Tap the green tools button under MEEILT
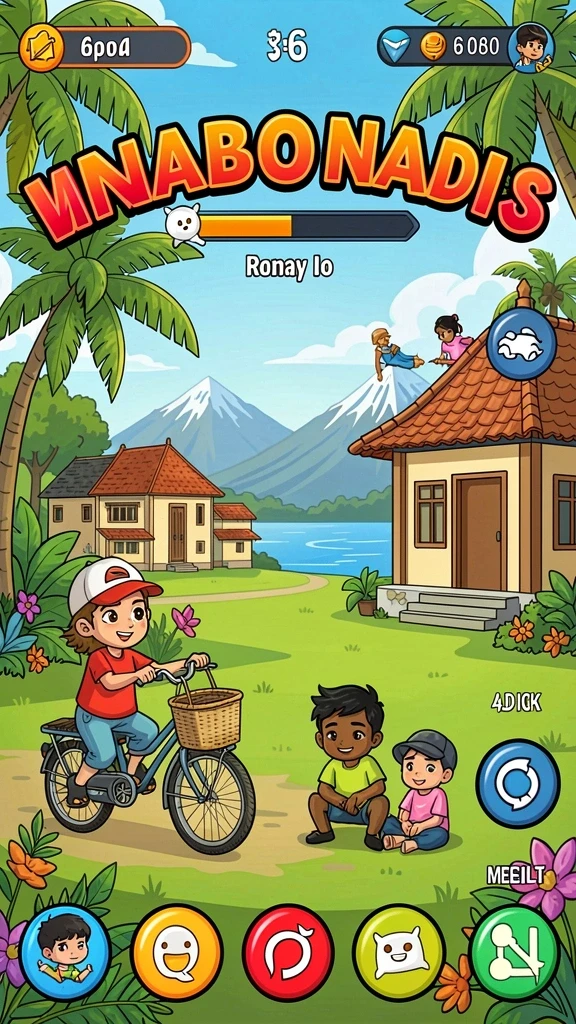 [x=515, y=951]
